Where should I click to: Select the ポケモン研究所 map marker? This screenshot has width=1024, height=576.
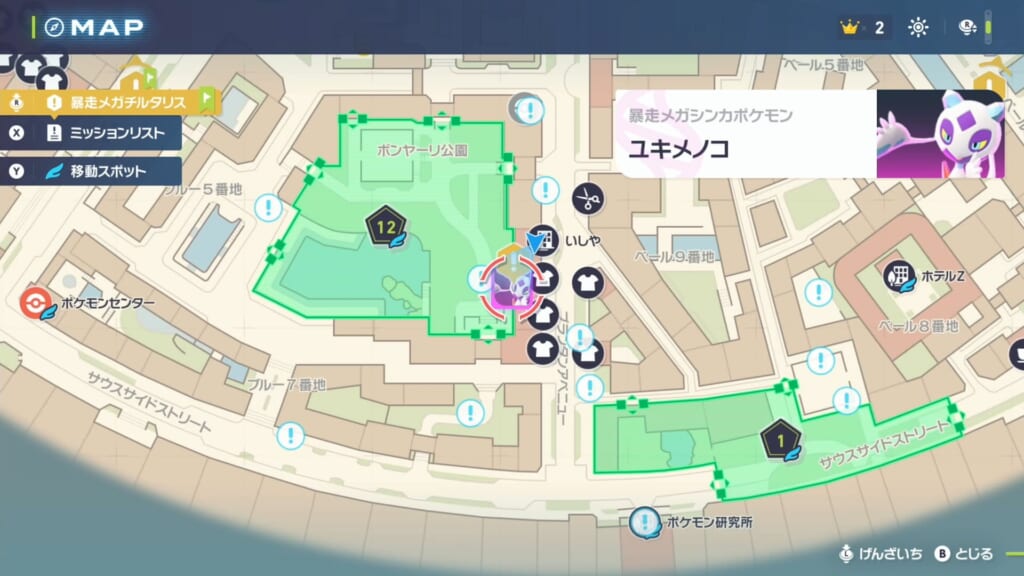pos(646,521)
